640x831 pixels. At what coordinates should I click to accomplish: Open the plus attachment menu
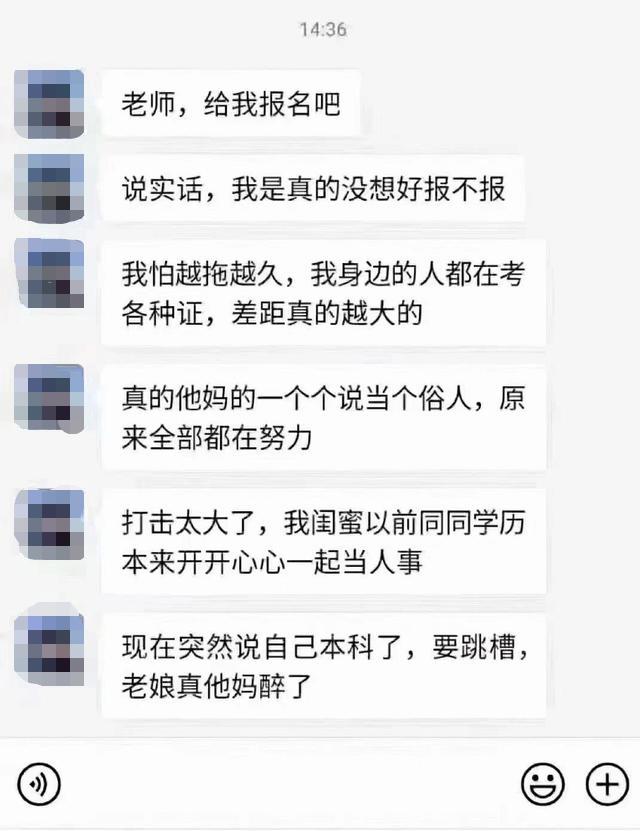pos(606,784)
